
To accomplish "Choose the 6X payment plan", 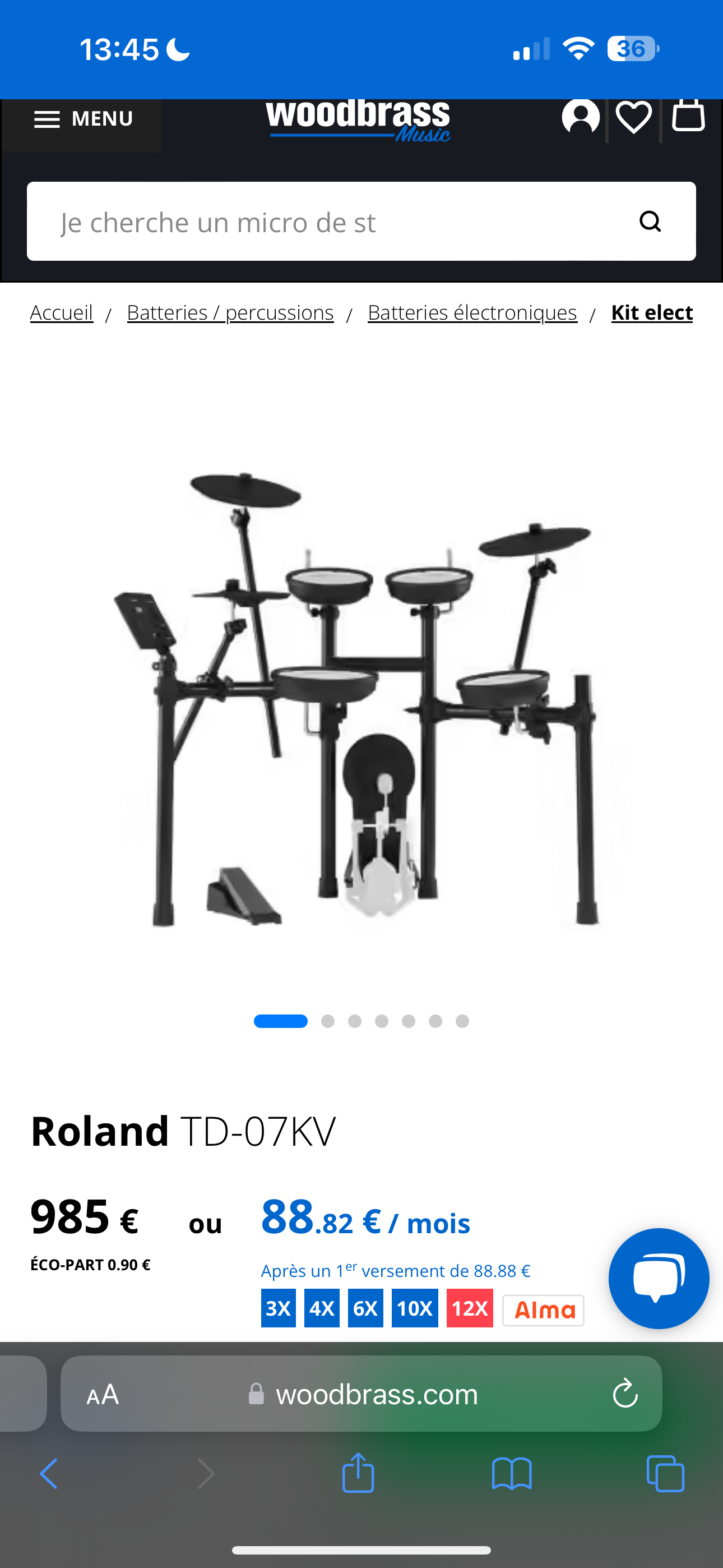I will tap(366, 1308).
